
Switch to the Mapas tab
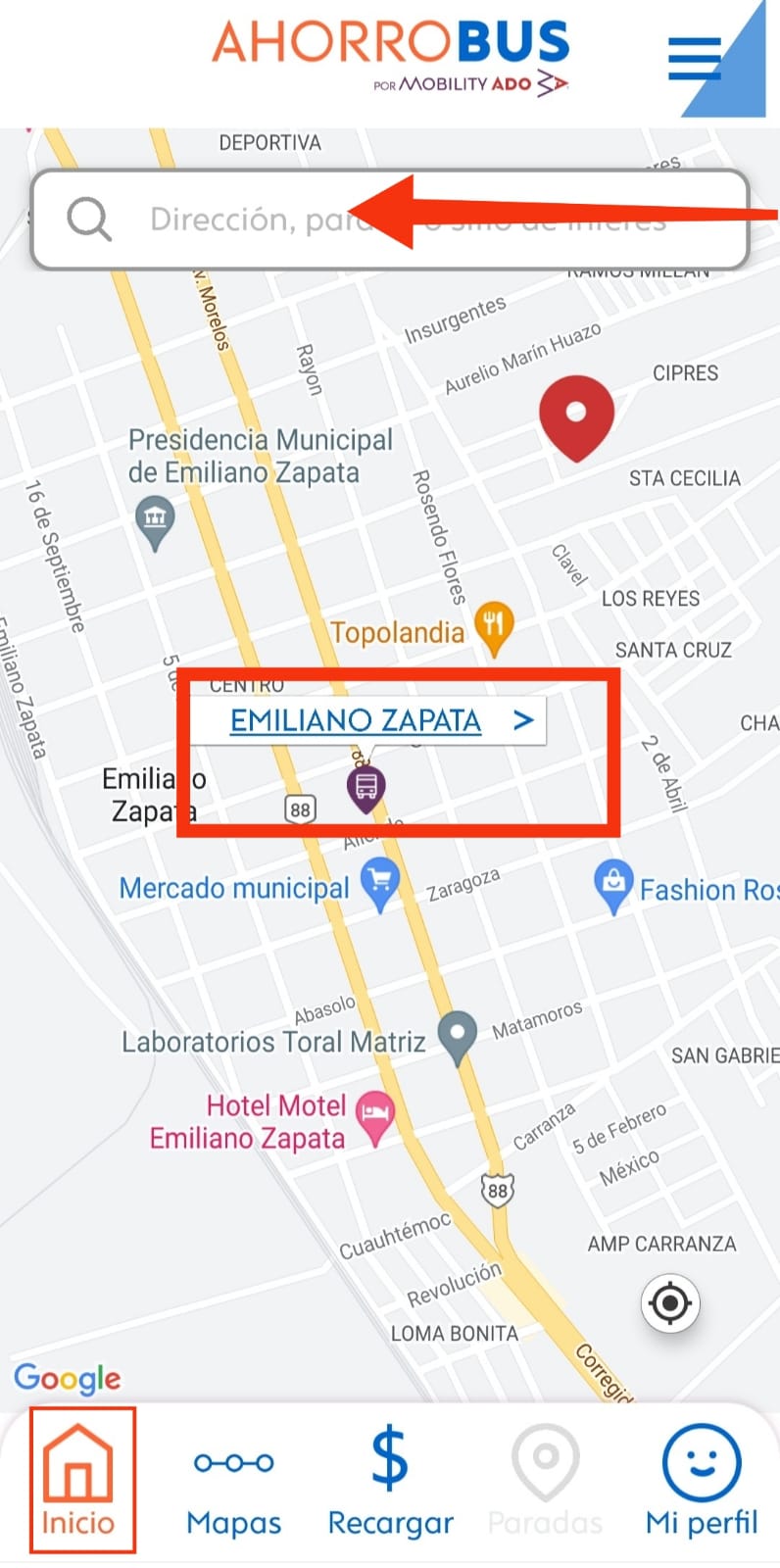click(x=233, y=1480)
